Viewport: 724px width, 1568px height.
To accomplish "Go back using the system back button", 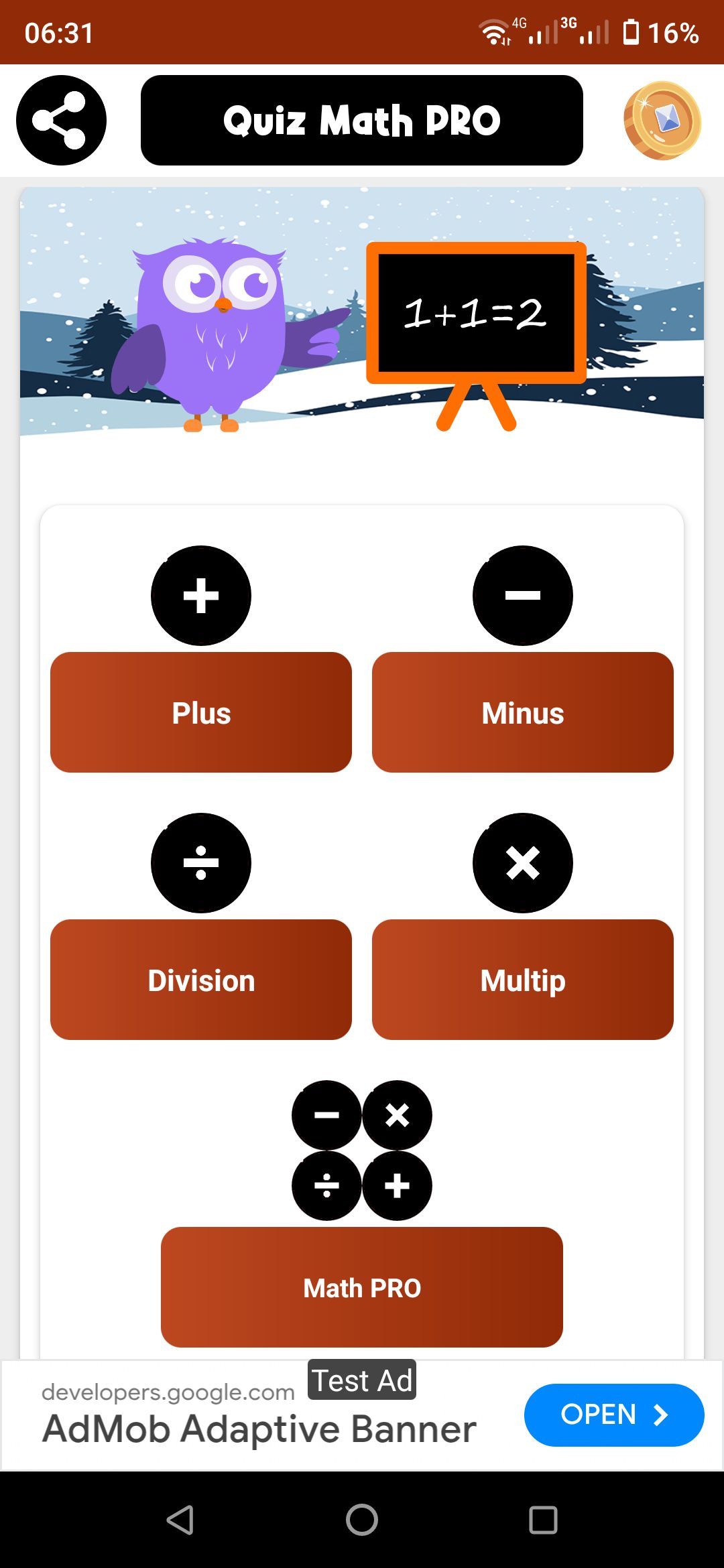I will click(x=180, y=1520).
